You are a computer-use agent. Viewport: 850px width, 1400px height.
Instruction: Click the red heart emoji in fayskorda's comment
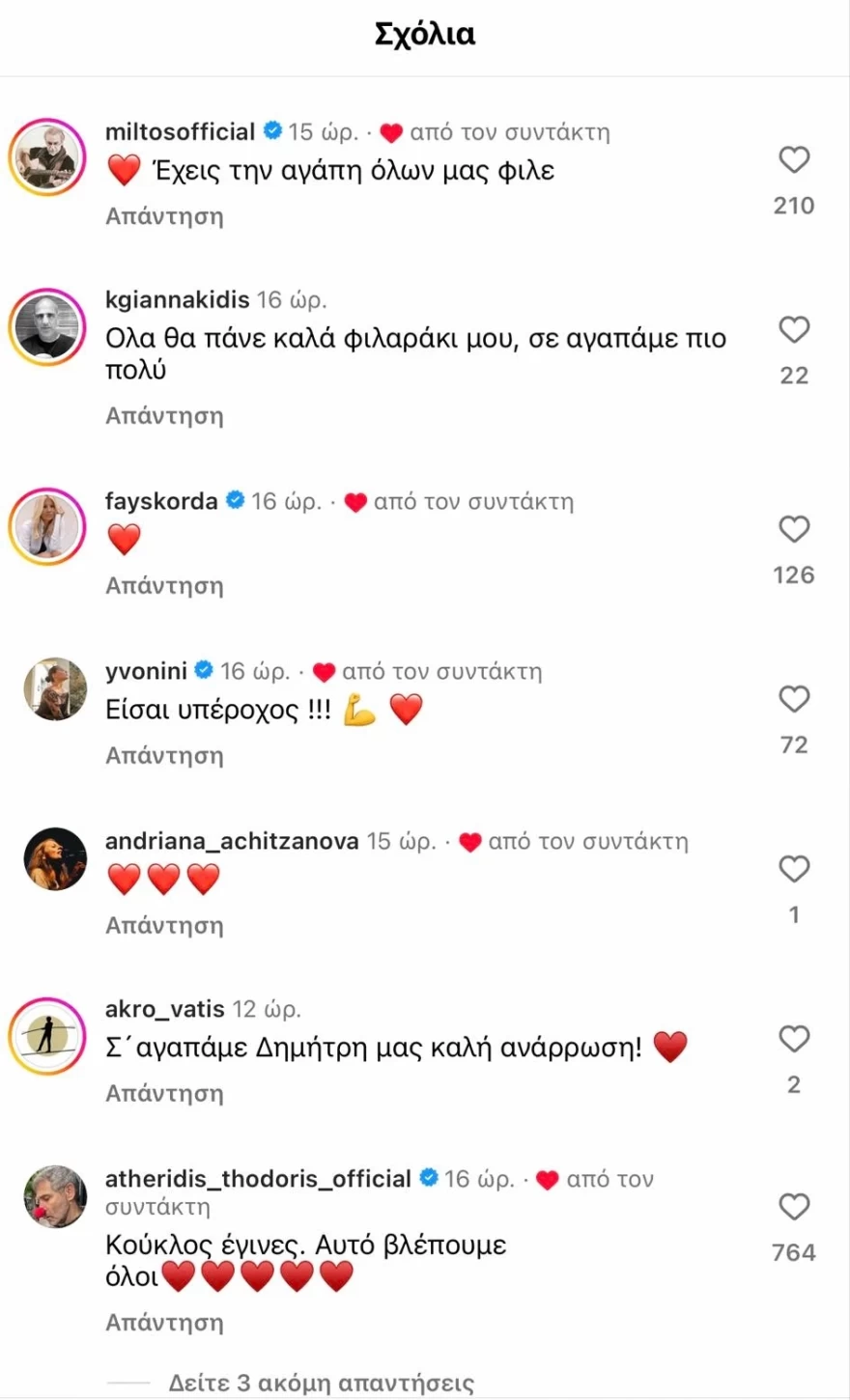click(125, 539)
